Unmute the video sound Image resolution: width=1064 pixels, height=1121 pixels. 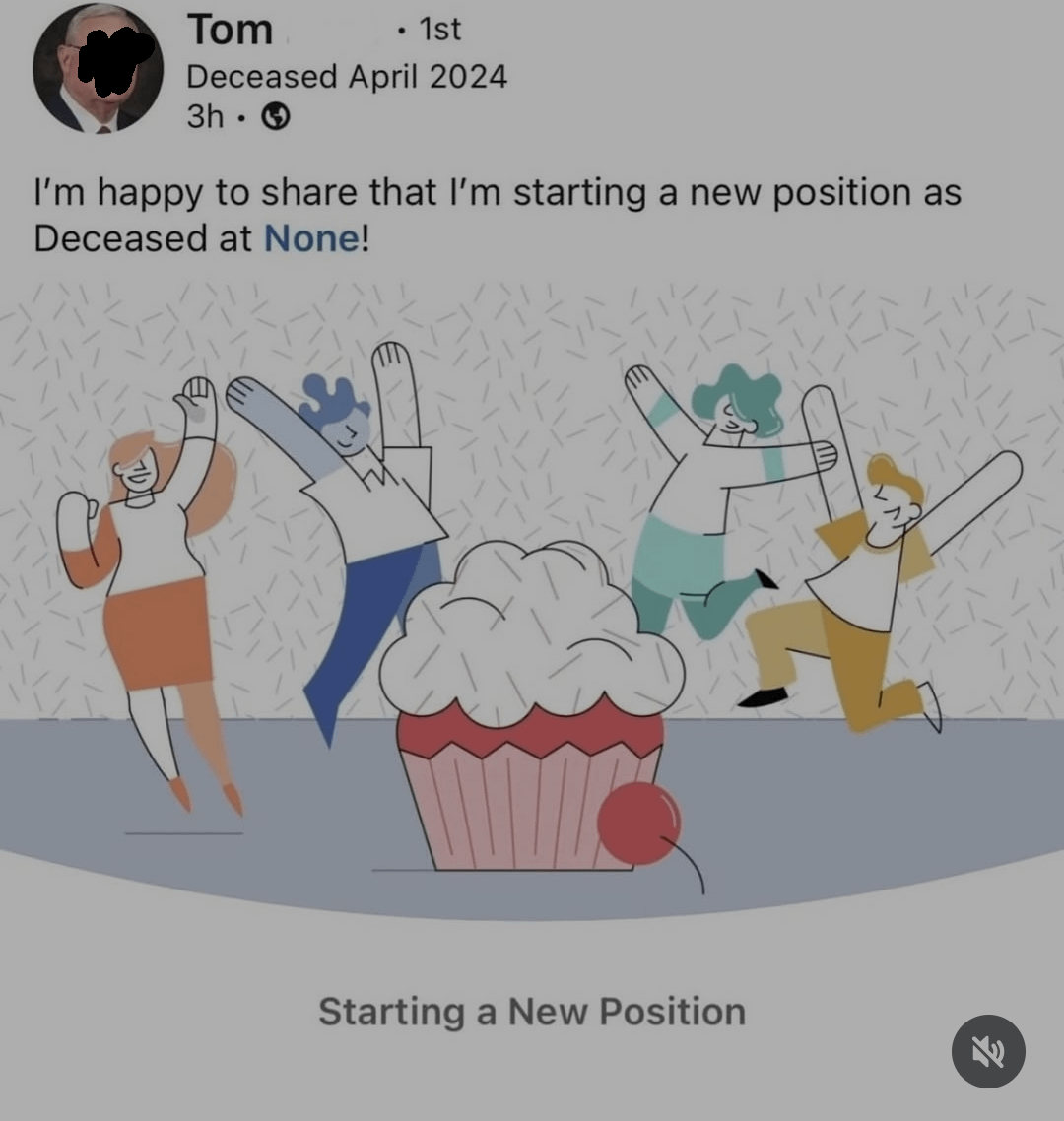(988, 1051)
